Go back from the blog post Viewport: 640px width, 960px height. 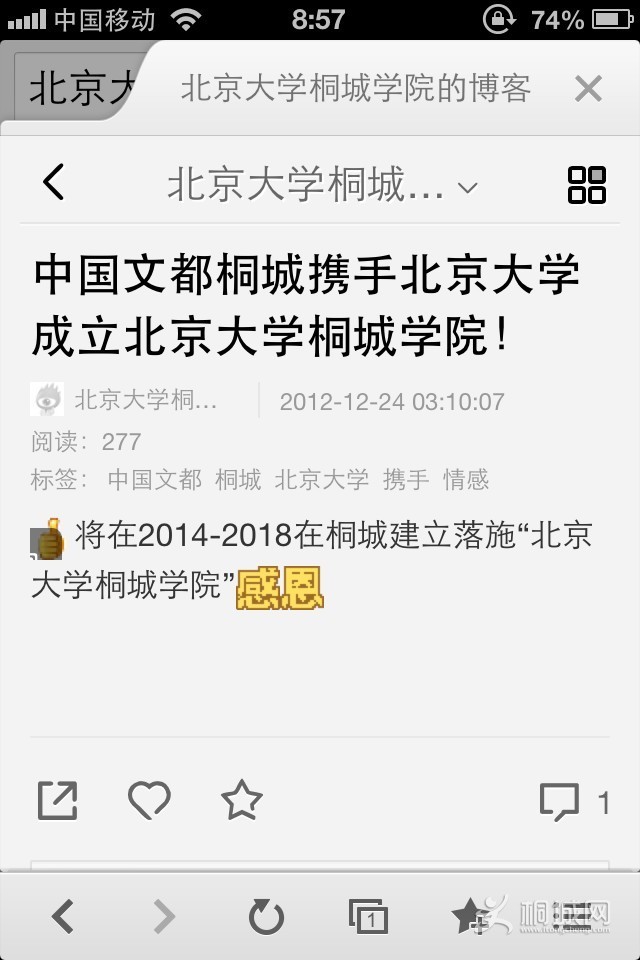[54, 183]
